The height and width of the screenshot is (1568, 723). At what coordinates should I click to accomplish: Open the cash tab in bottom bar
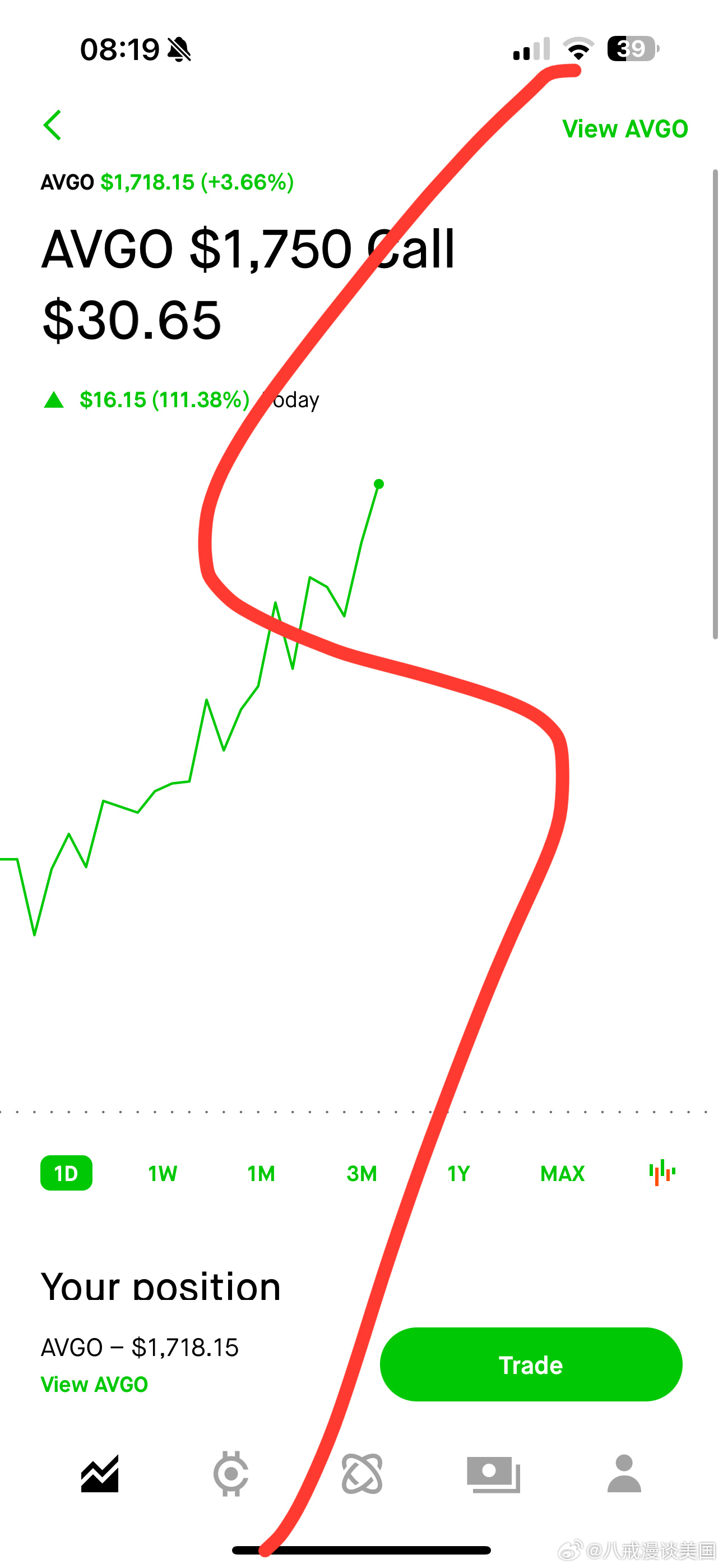point(494,1474)
